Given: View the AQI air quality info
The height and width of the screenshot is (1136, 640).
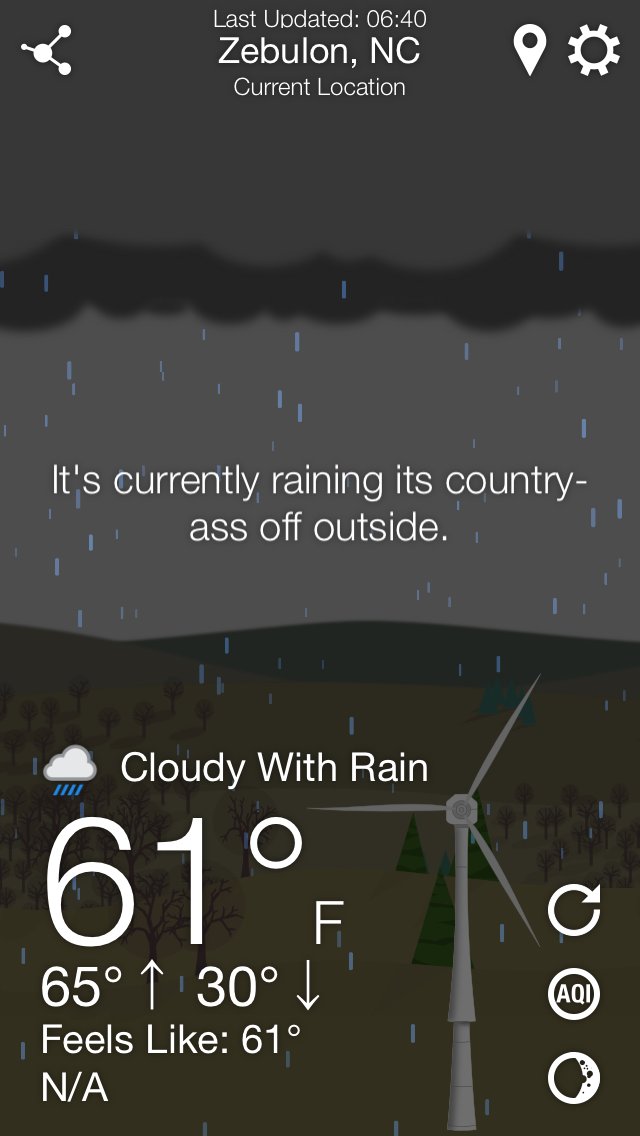Looking at the screenshot, I should click(574, 994).
